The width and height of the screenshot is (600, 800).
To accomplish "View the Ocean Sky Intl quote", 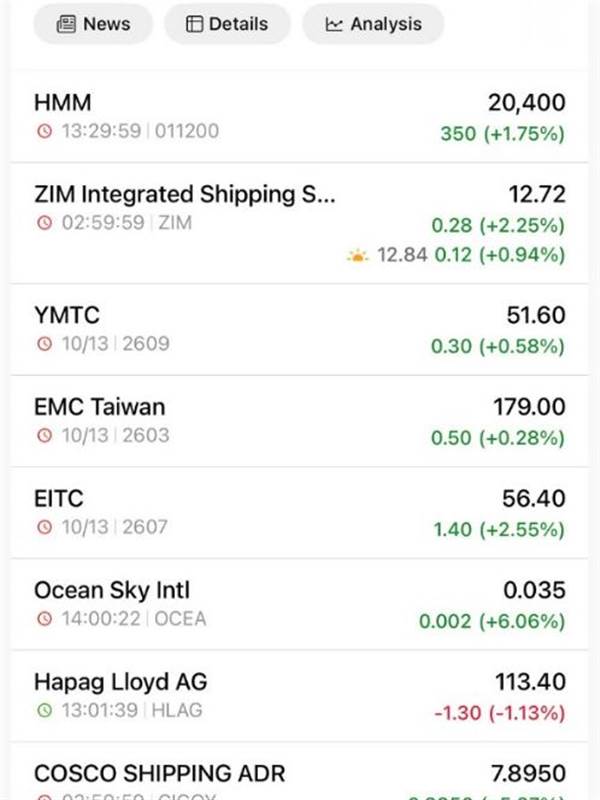I will (300, 604).
